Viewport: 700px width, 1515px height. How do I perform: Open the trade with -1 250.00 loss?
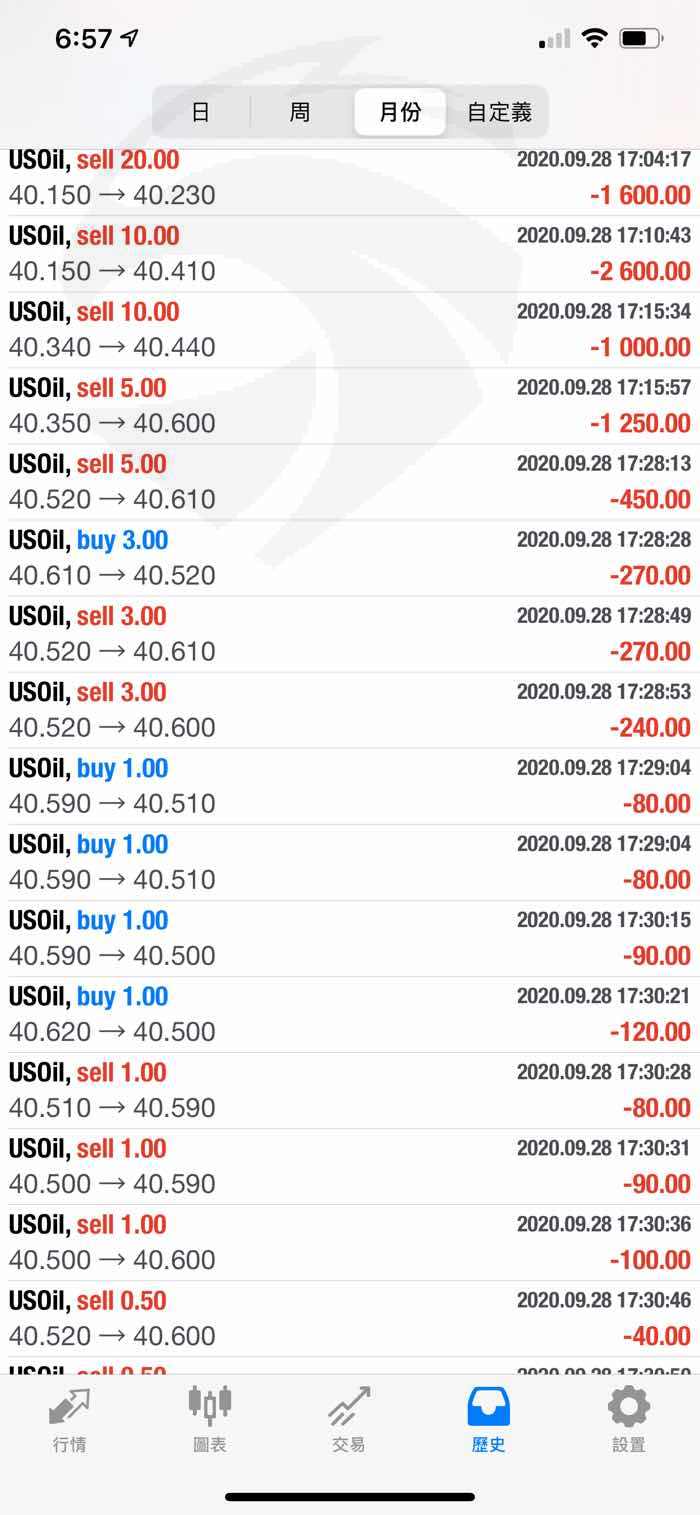(350, 406)
